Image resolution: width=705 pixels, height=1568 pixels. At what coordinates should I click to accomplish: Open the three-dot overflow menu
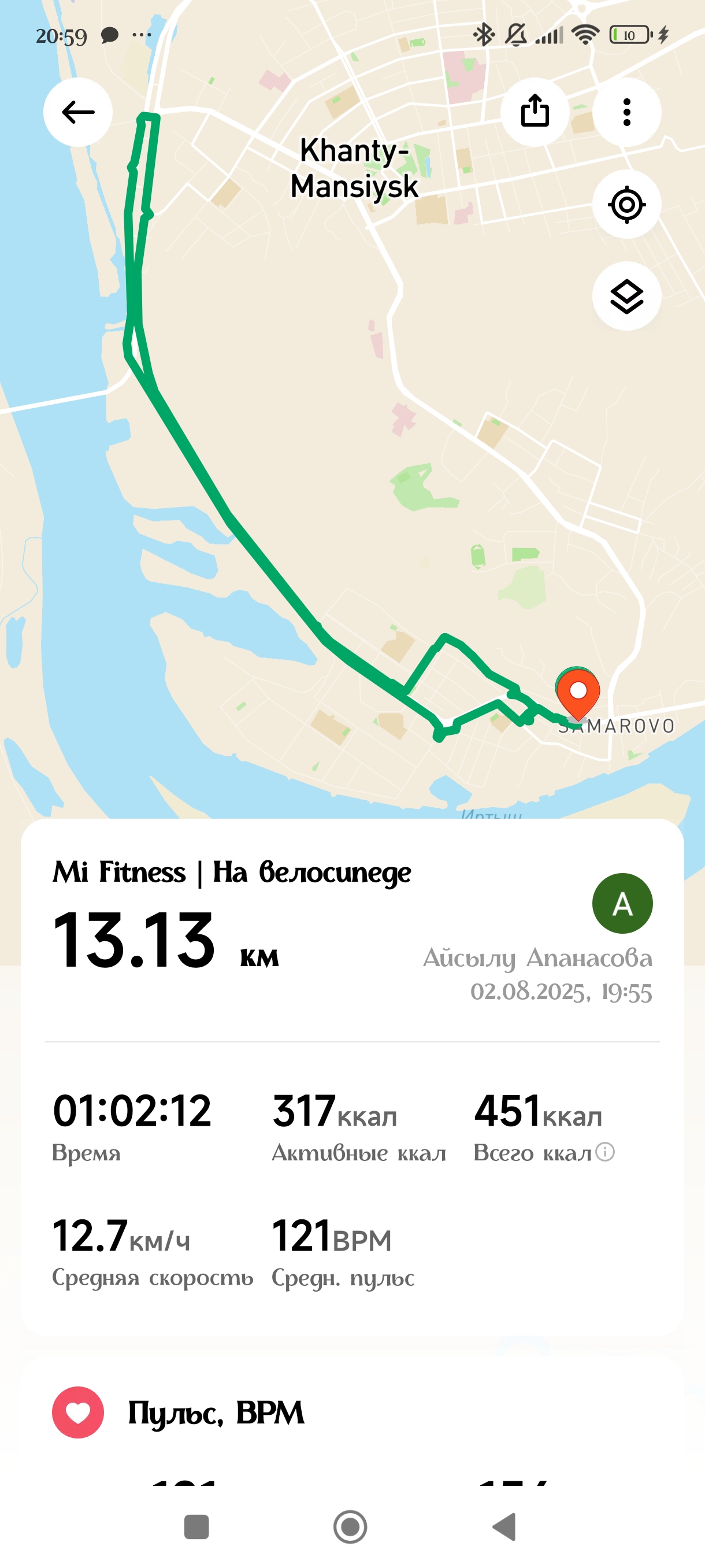click(x=626, y=112)
